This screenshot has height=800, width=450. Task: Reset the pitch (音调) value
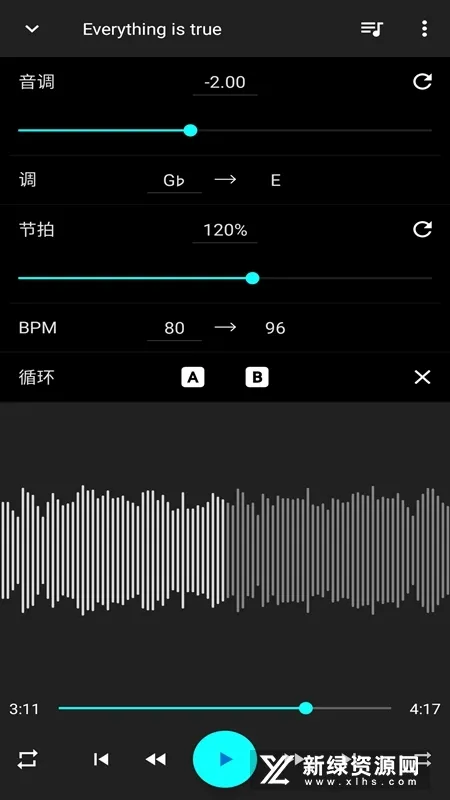pos(422,82)
